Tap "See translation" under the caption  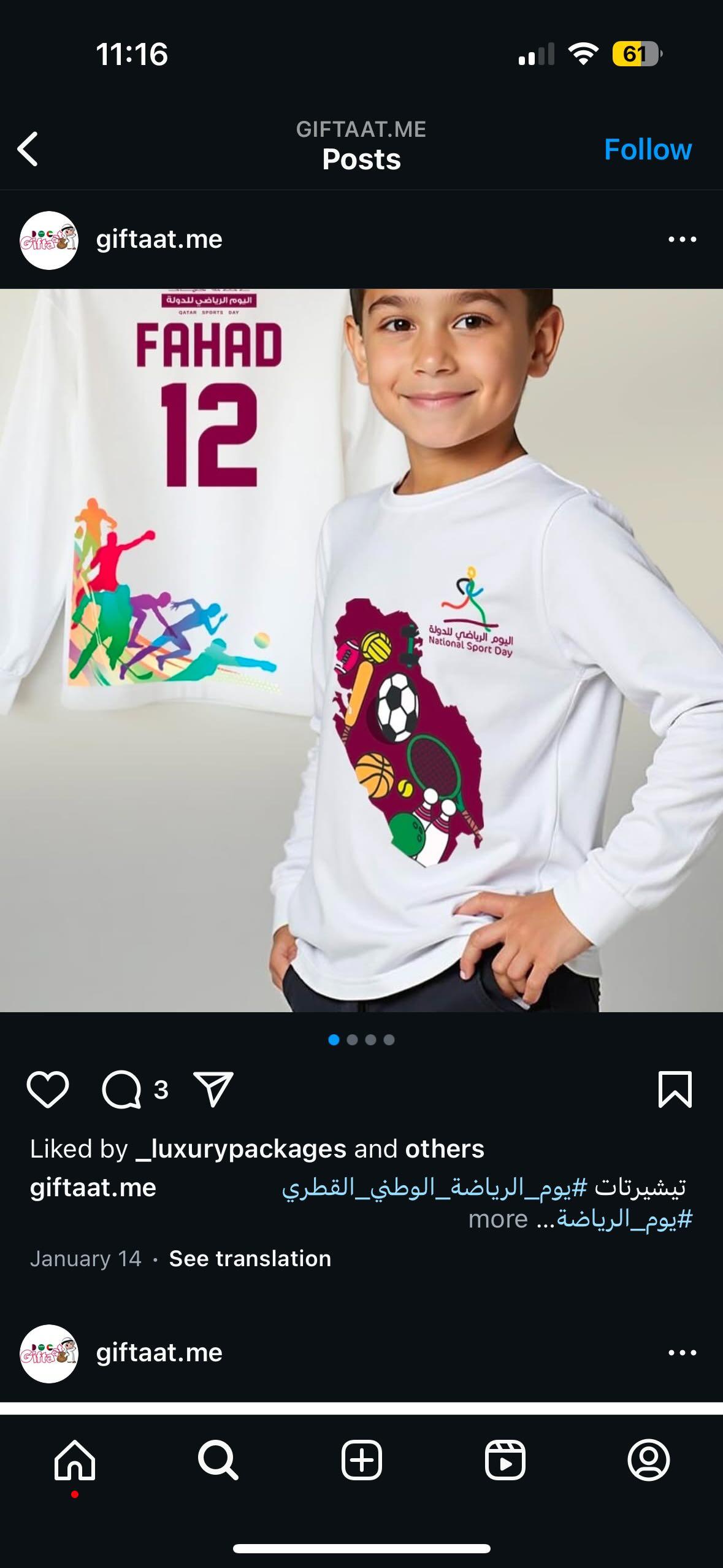250,1258
